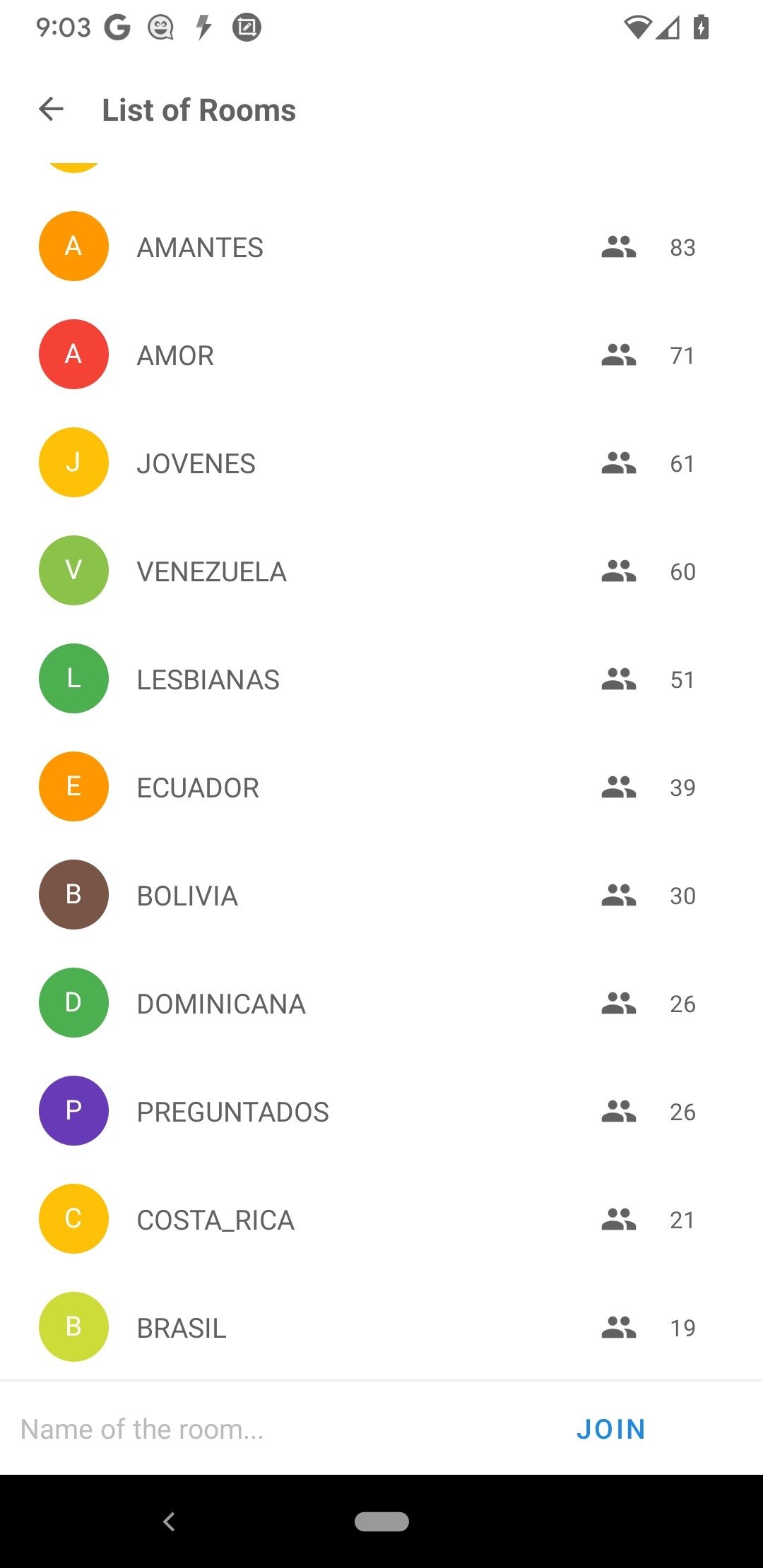Enter the JOVENES room
The height and width of the screenshot is (1568, 763).
tap(381, 463)
